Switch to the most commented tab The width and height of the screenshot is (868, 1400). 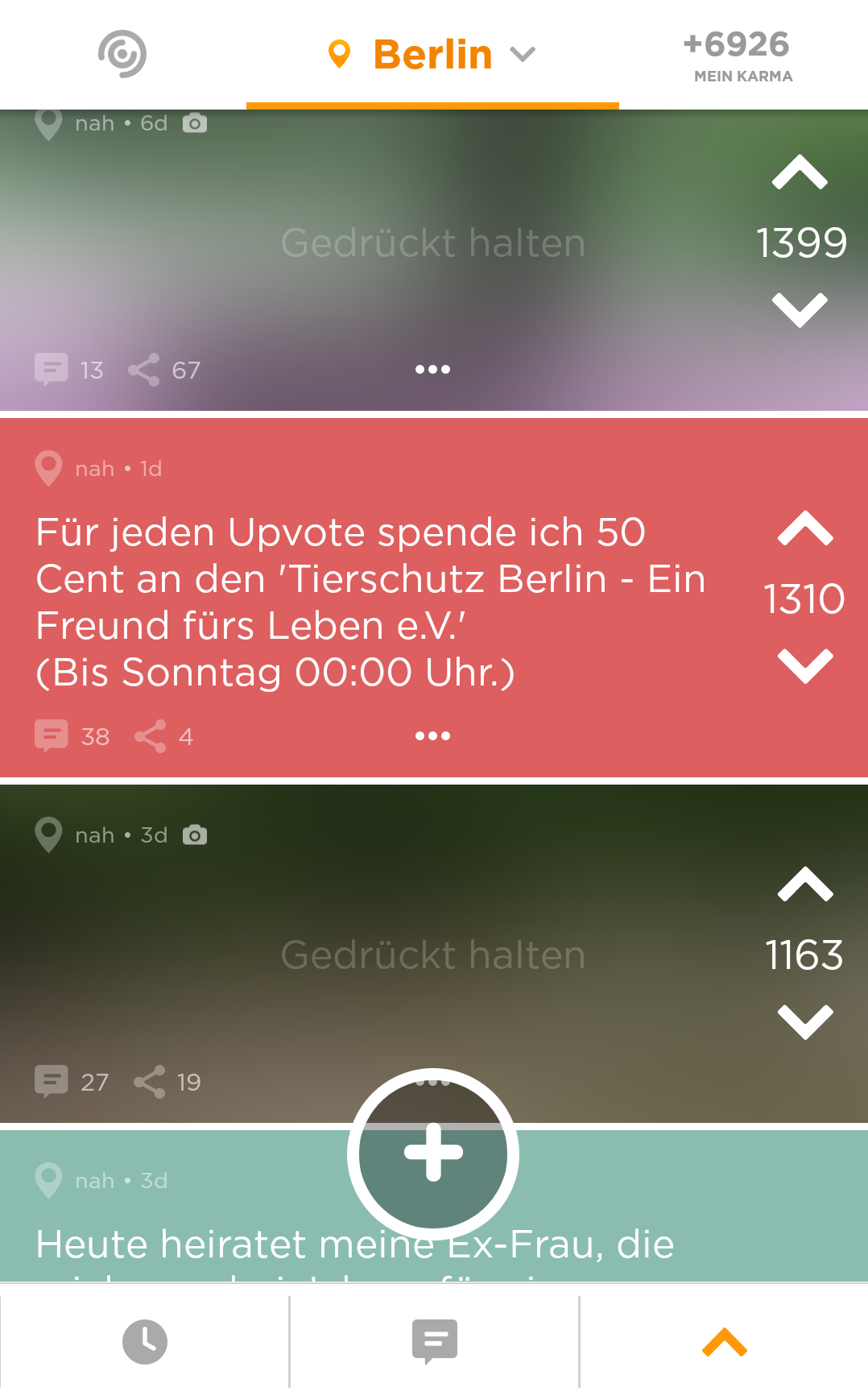435,1342
